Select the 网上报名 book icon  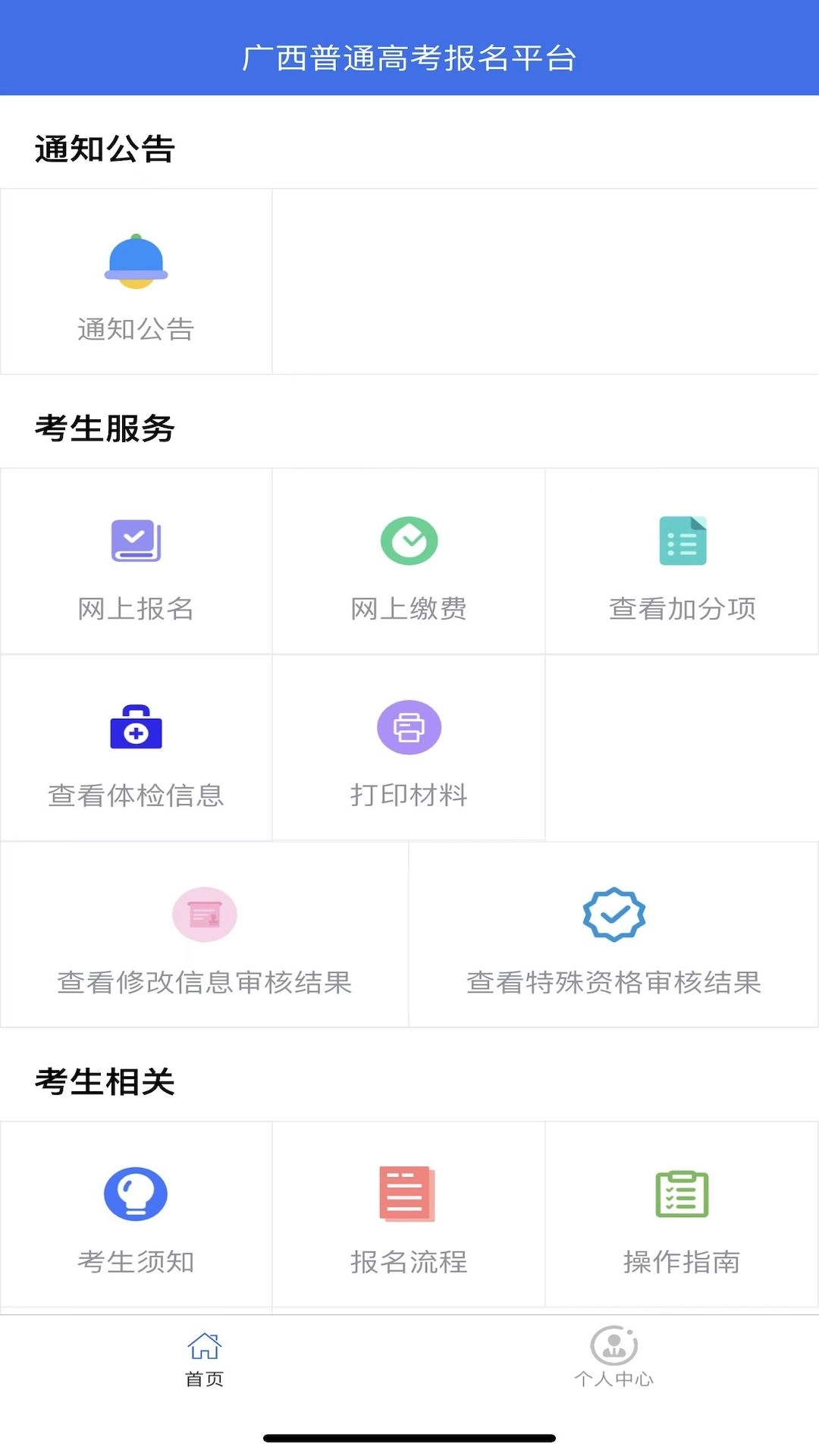(136, 540)
